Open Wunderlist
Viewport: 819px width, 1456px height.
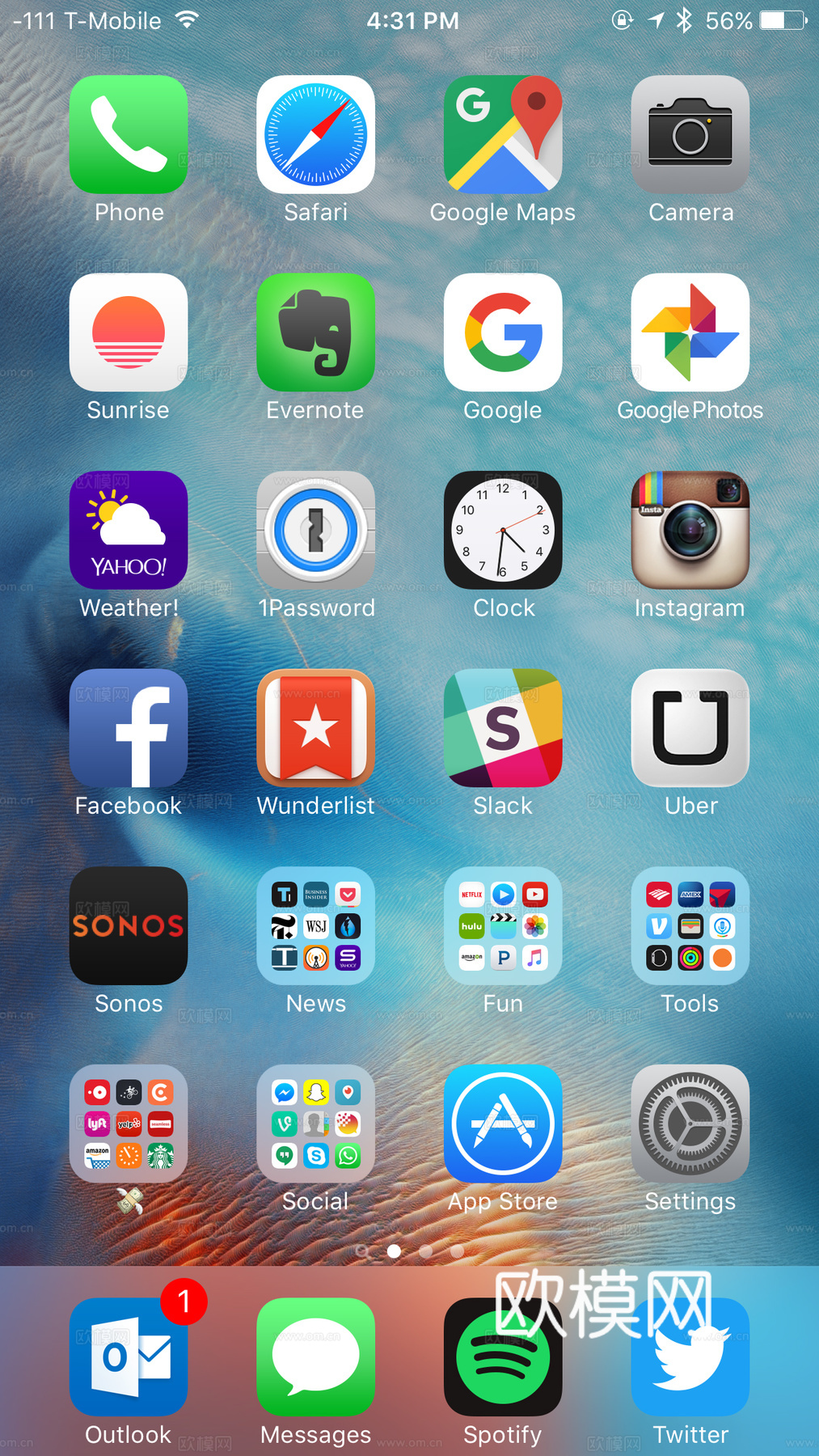tap(315, 728)
